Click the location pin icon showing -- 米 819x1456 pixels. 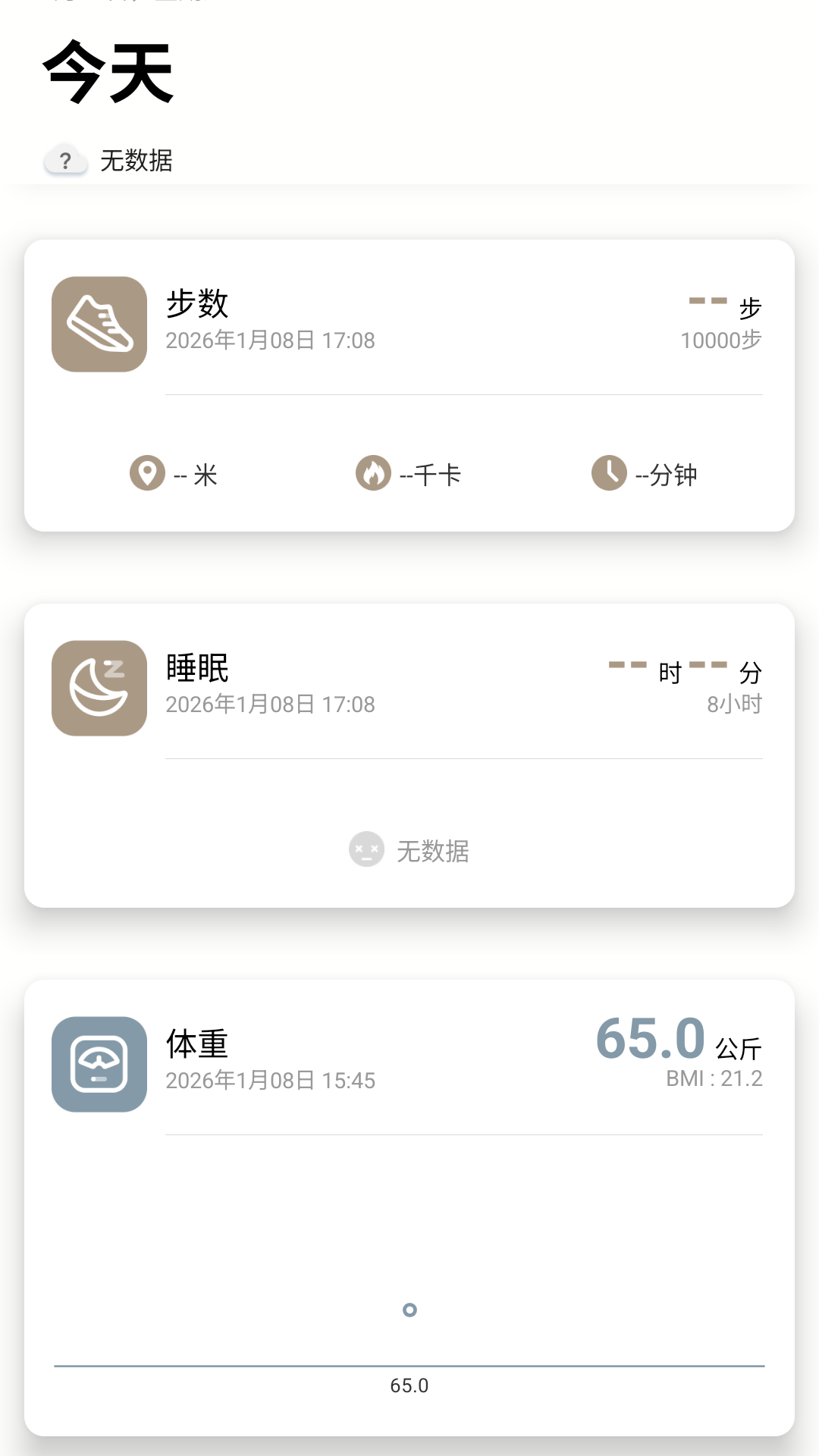pos(145,474)
